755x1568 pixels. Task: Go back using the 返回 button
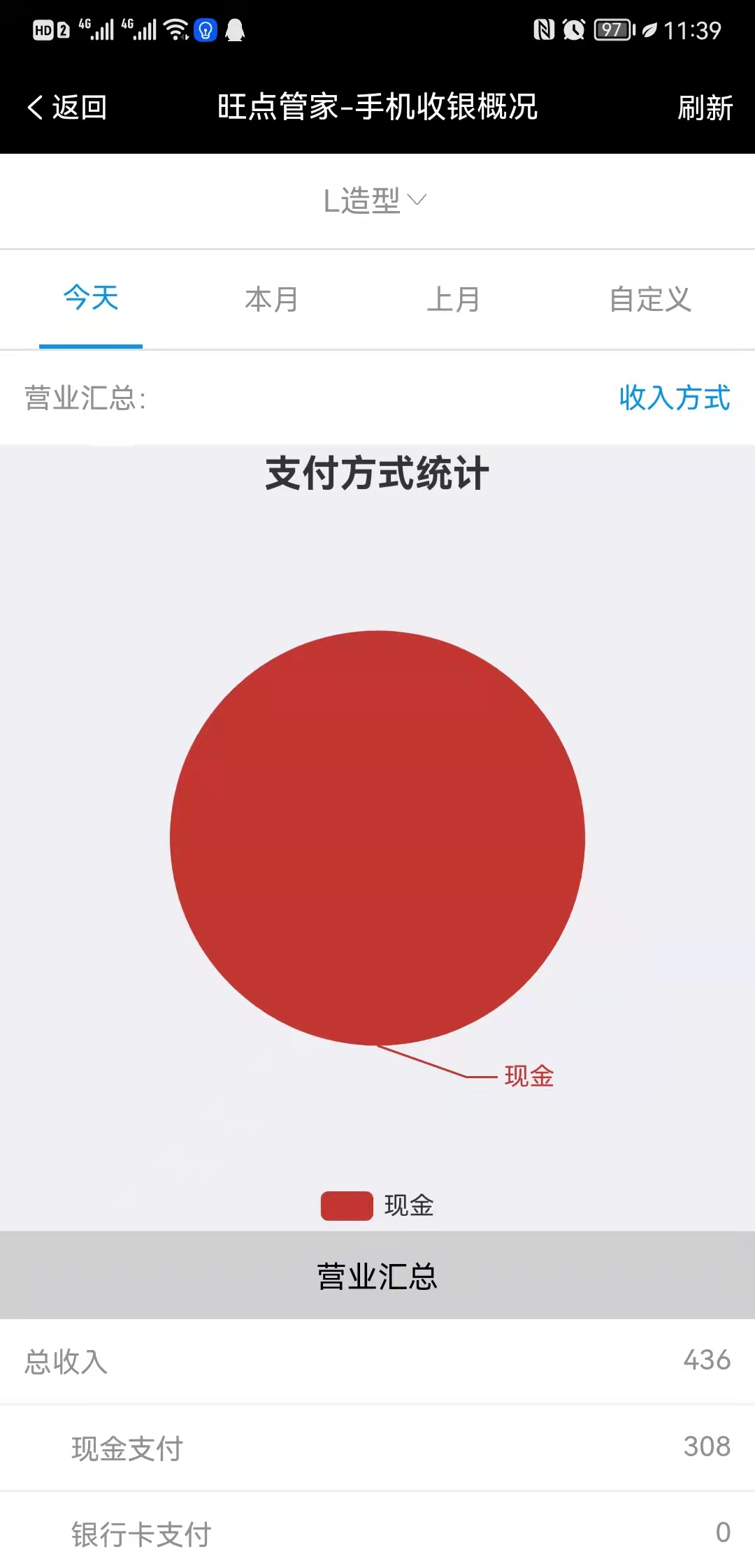coord(67,108)
